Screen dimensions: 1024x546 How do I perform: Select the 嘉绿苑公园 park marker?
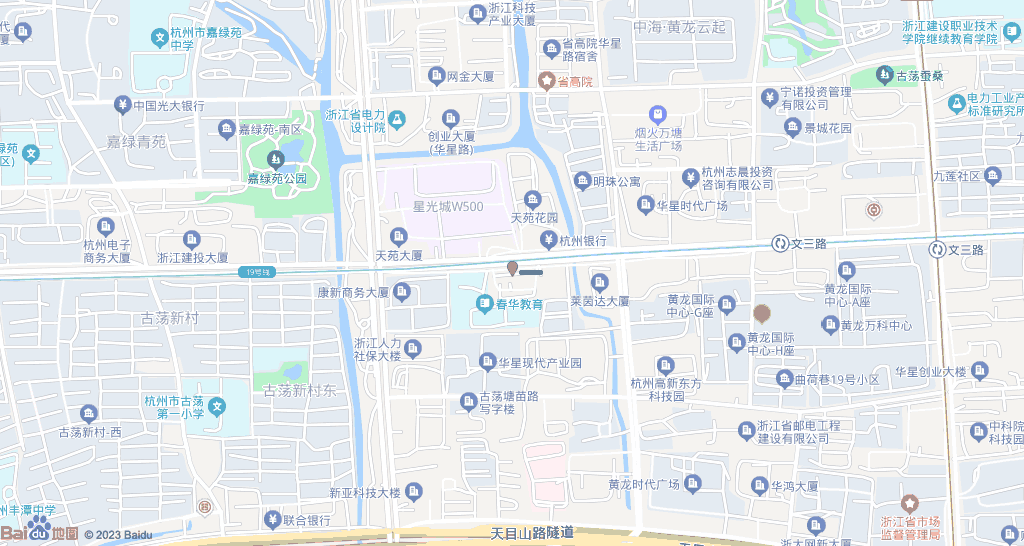(x=274, y=158)
